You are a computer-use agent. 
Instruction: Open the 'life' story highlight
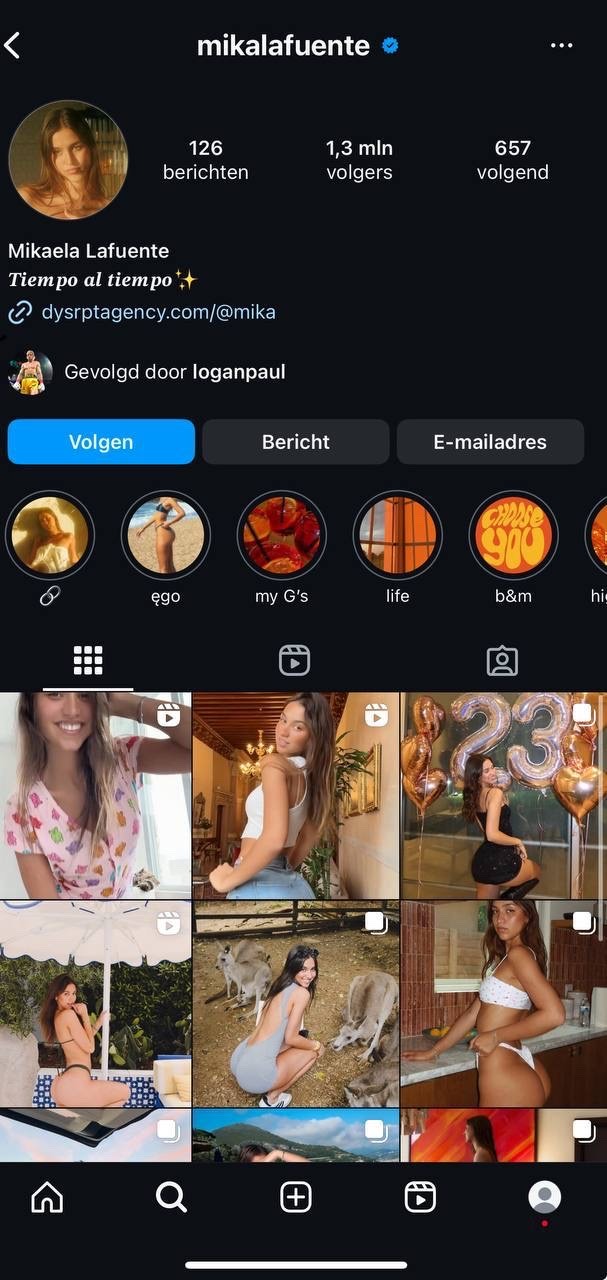coord(398,536)
